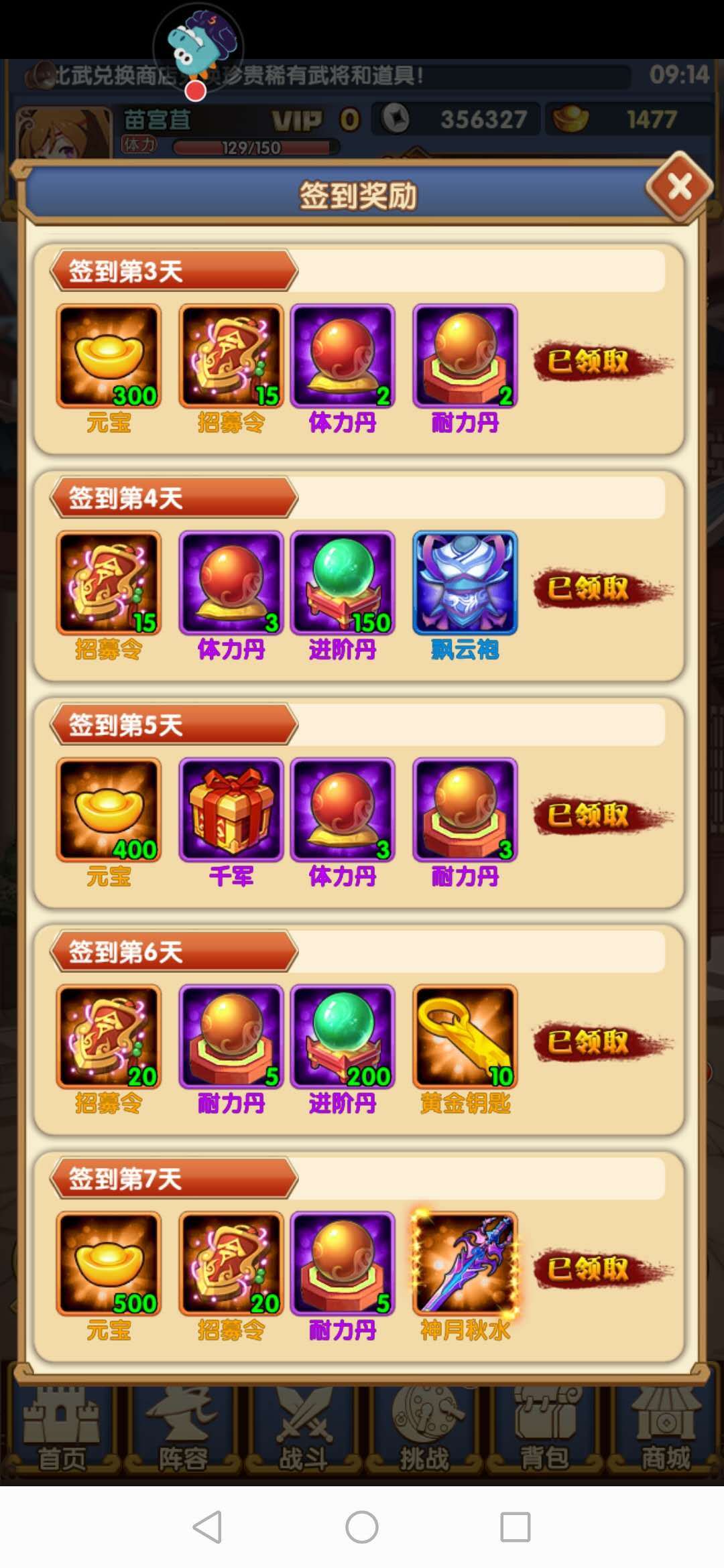
Task: View the 黄金钥匙 reward in day 6
Action: point(465,1036)
